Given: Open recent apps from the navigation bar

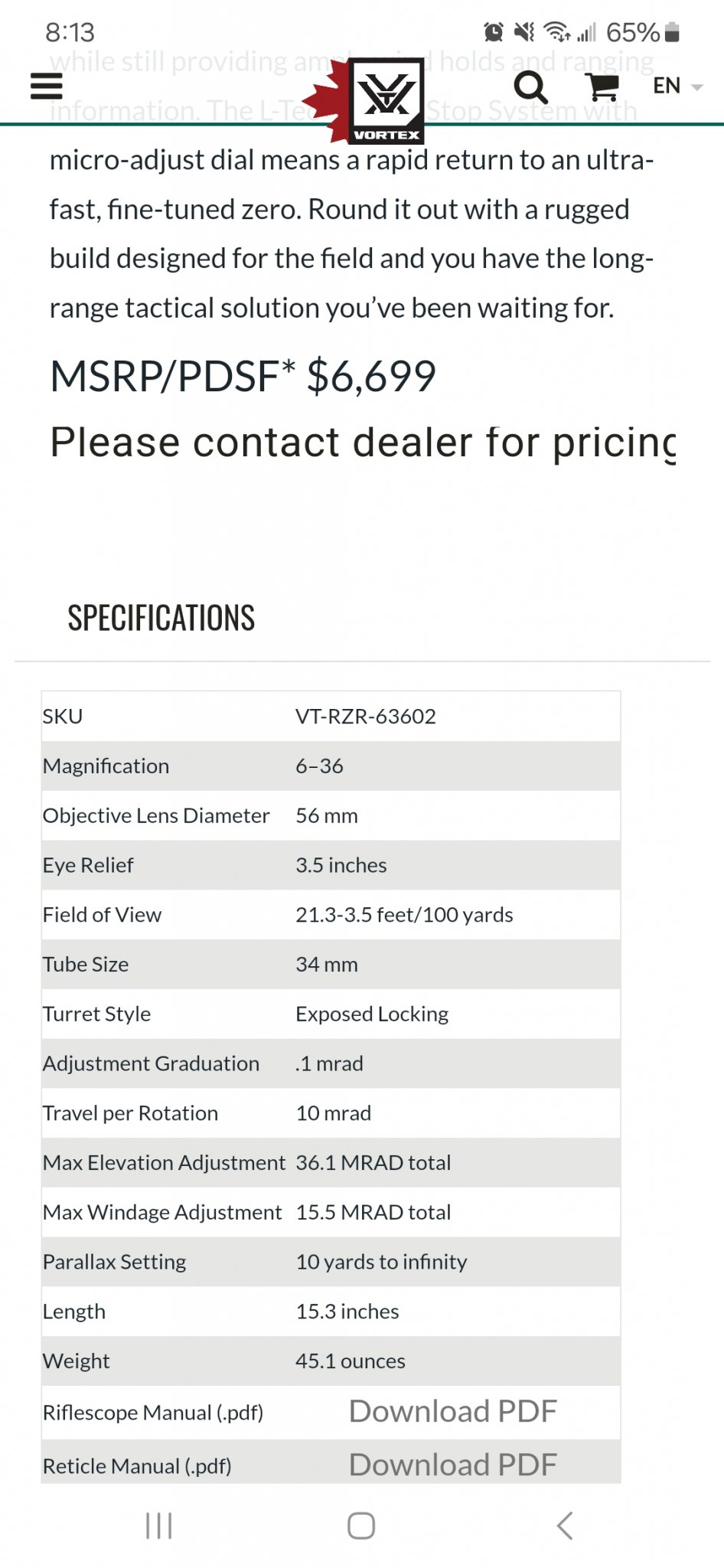Looking at the screenshot, I should tap(159, 1526).
